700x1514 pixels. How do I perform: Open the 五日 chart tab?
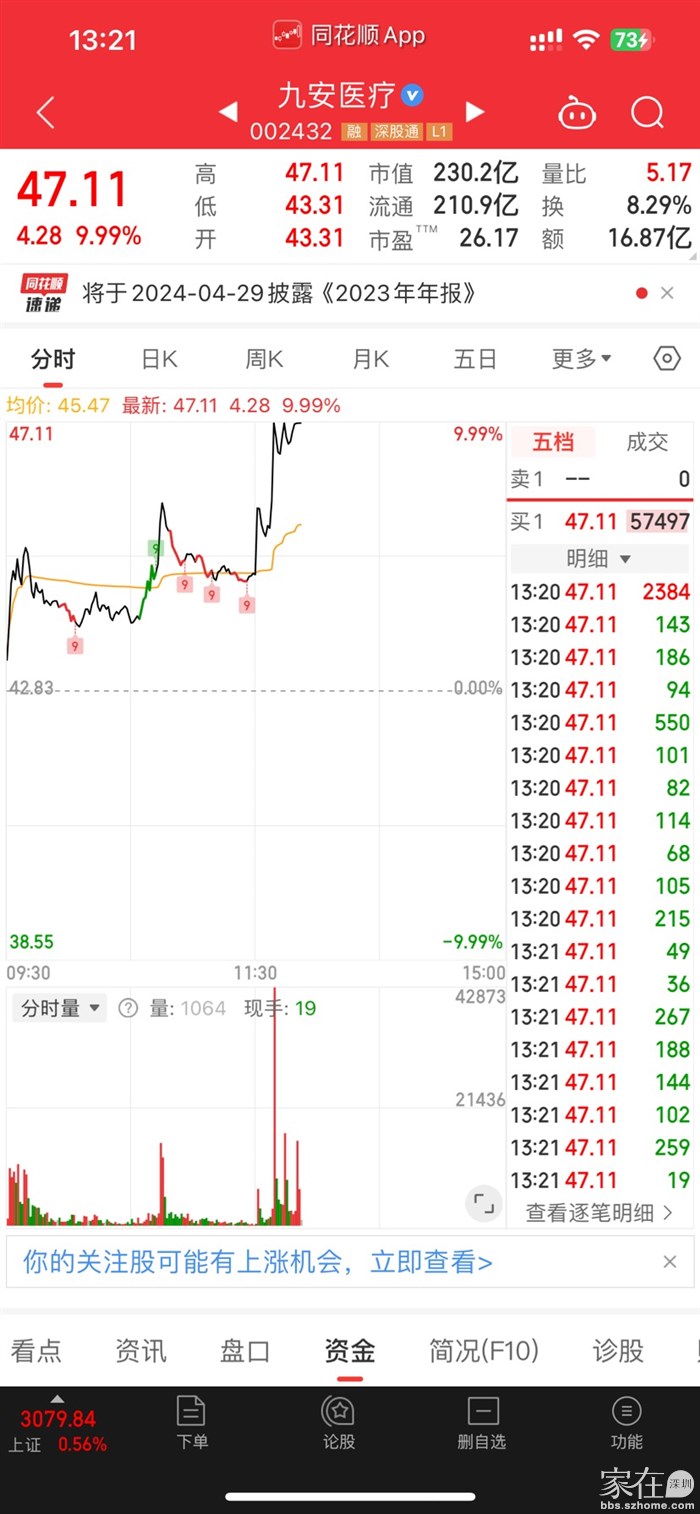(x=475, y=359)
